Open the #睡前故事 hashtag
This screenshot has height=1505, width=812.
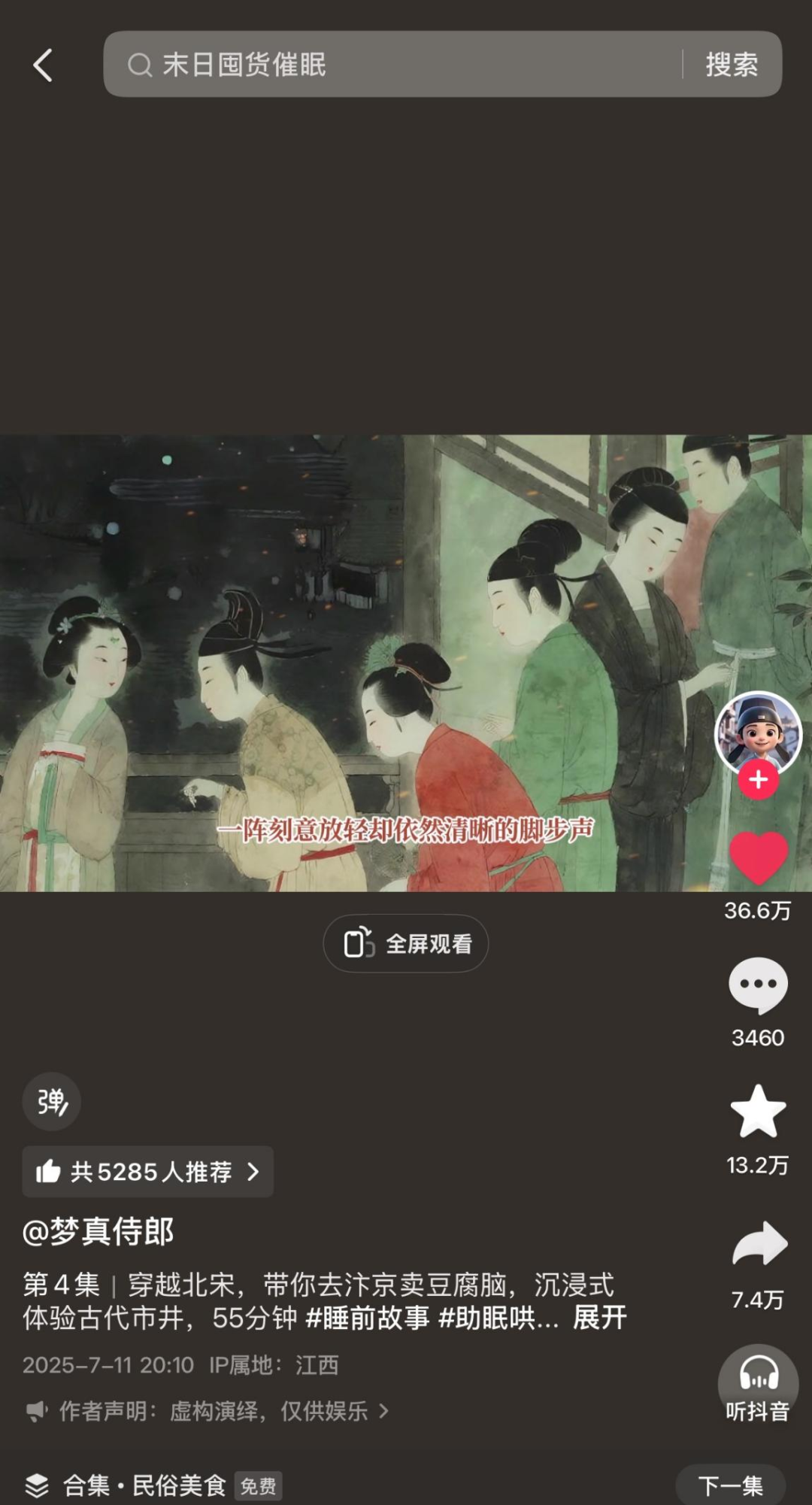[368, 1318]
